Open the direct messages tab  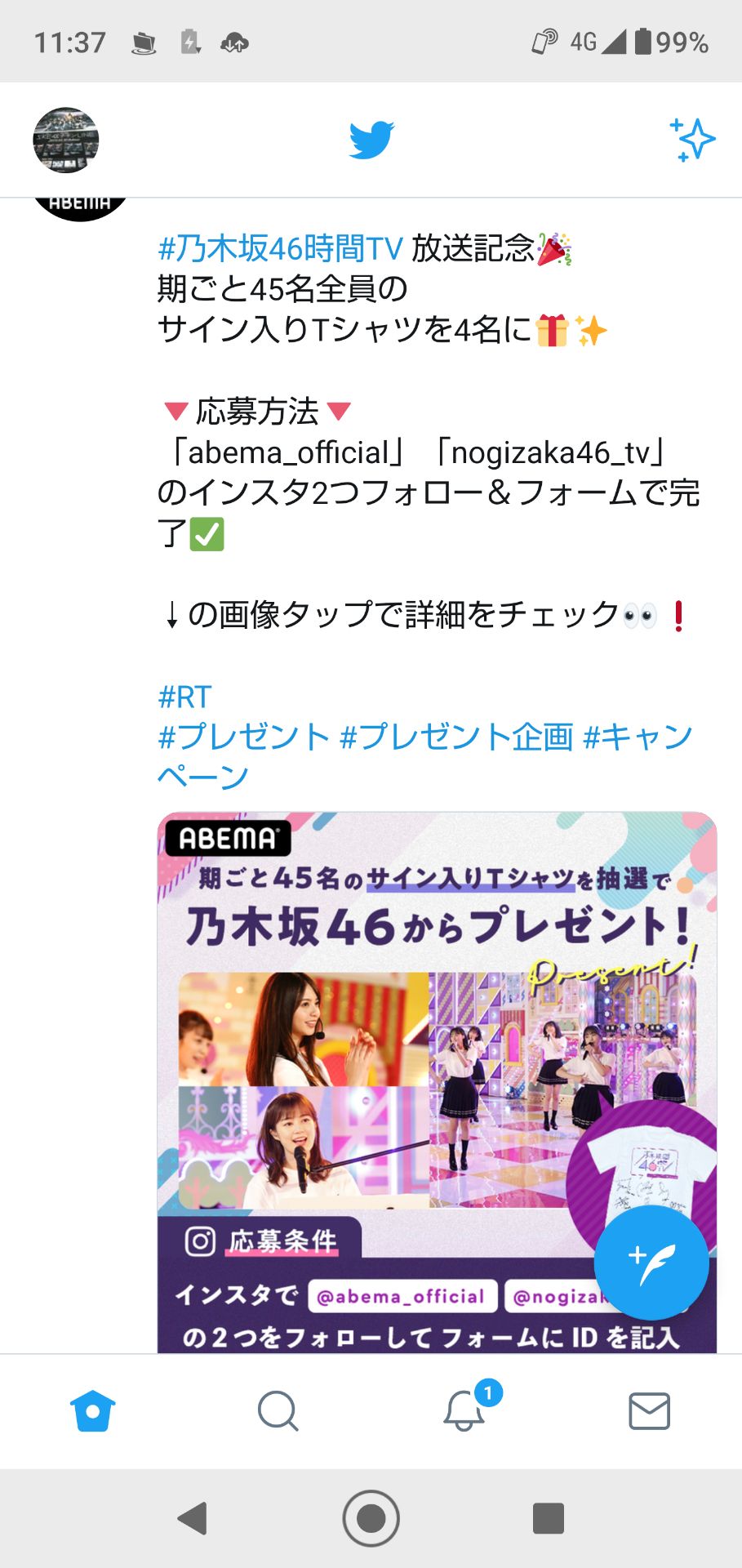click(649, 1410)
